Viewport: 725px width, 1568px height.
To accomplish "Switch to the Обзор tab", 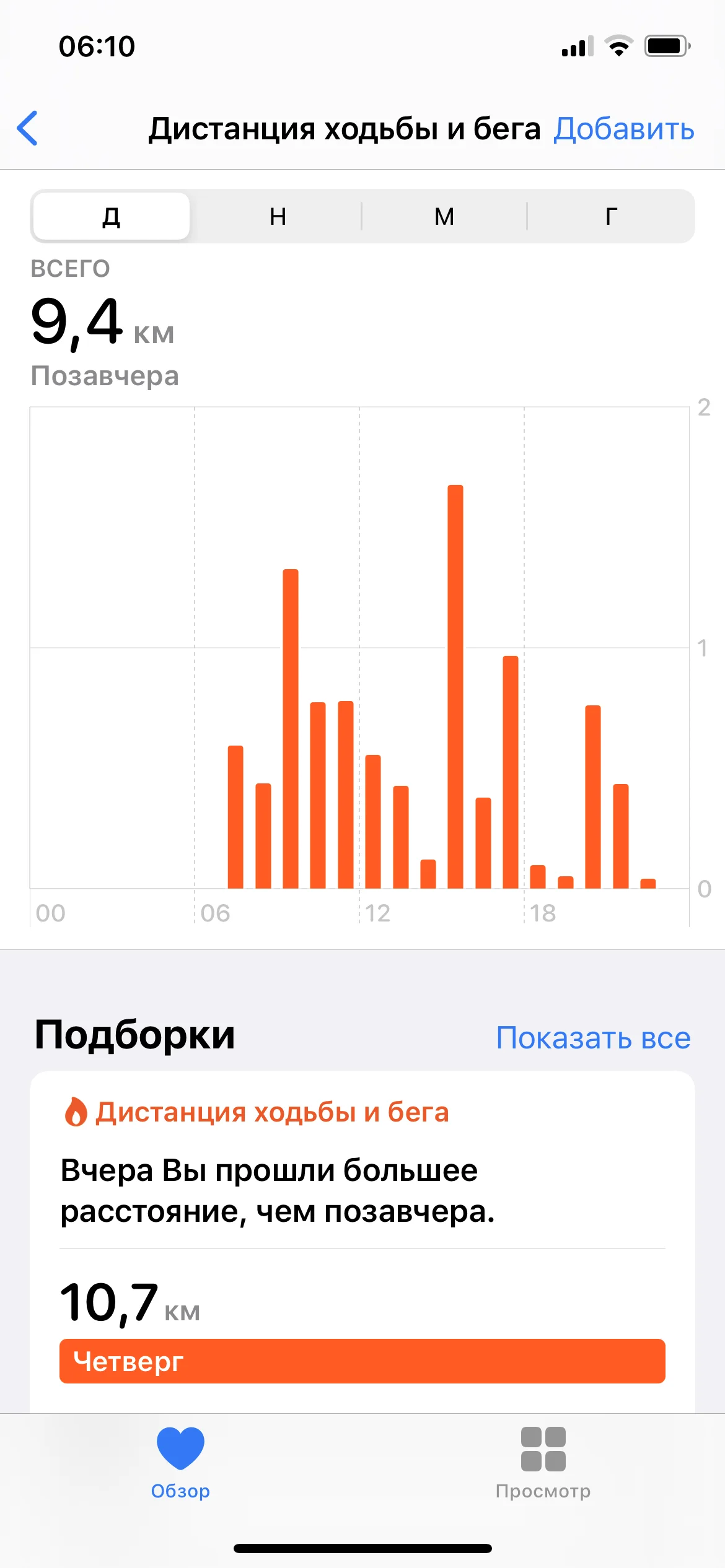I will click(x=180, y=1463).
